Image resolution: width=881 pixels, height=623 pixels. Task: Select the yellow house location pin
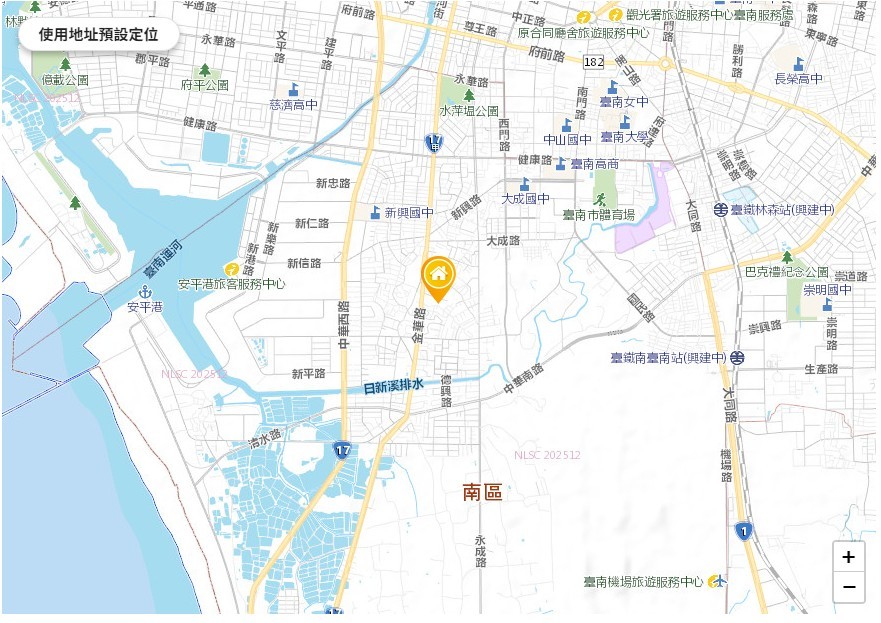pyautogui.click(x=437, y=277)
